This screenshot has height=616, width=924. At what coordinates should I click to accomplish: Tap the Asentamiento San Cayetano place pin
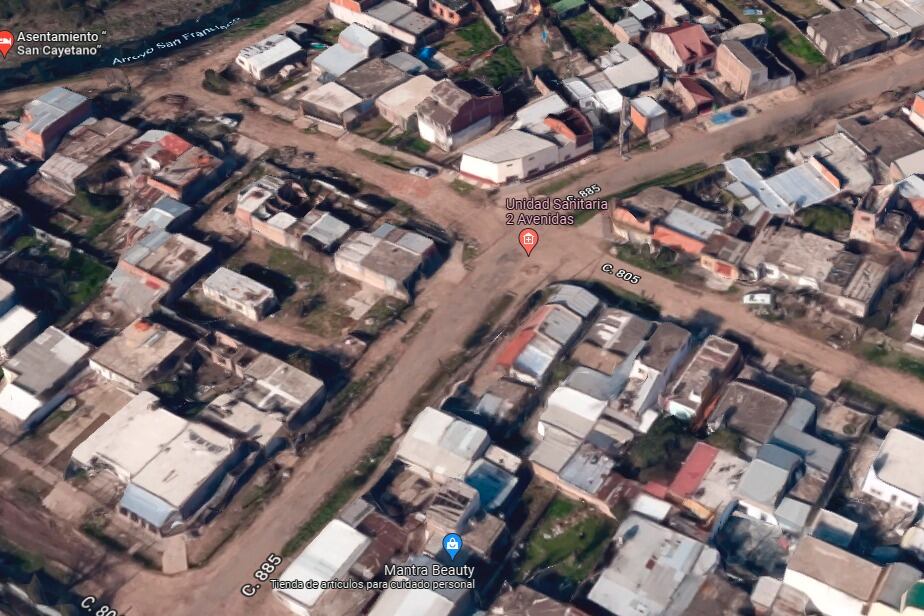pos(4,43)
